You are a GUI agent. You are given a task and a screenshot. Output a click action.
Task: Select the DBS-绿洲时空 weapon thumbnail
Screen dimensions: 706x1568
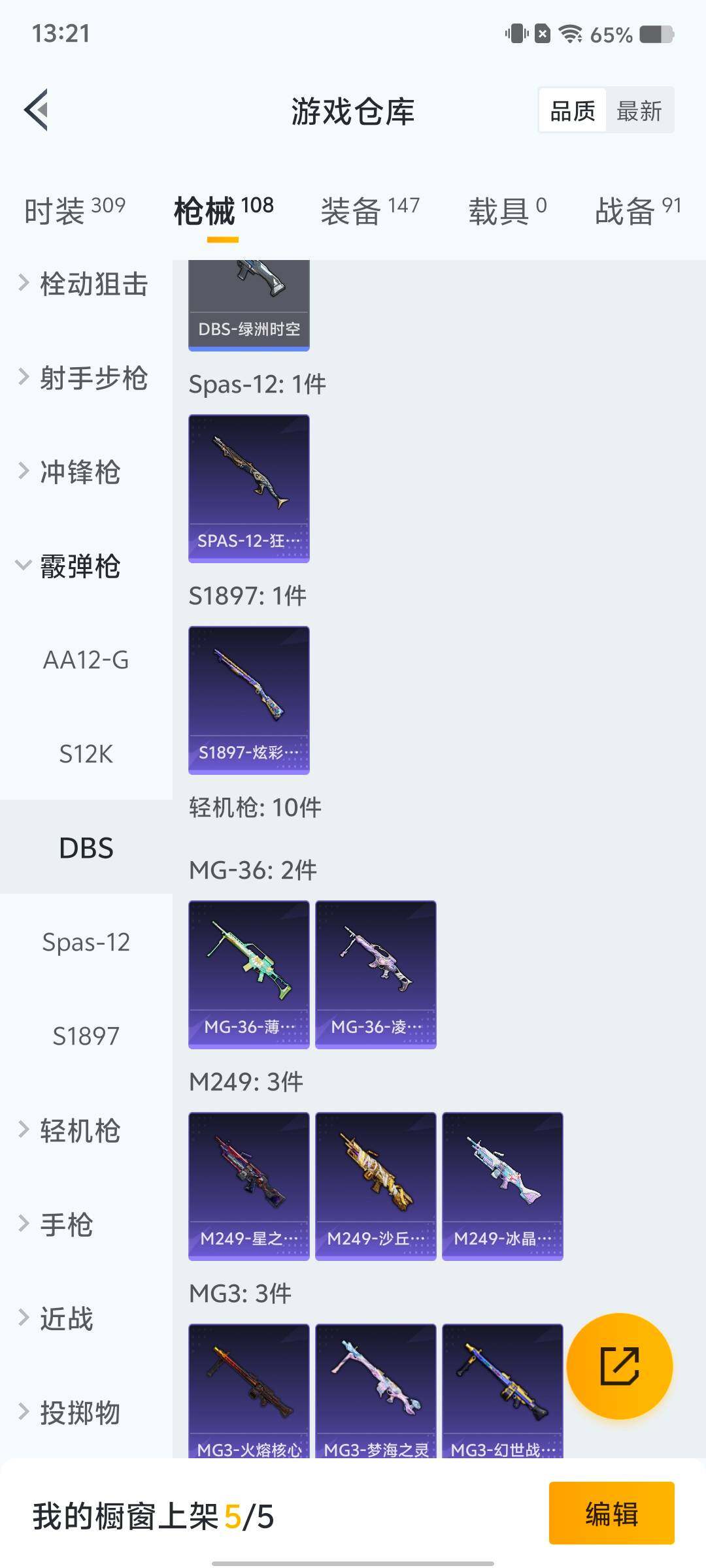(248, 301)
